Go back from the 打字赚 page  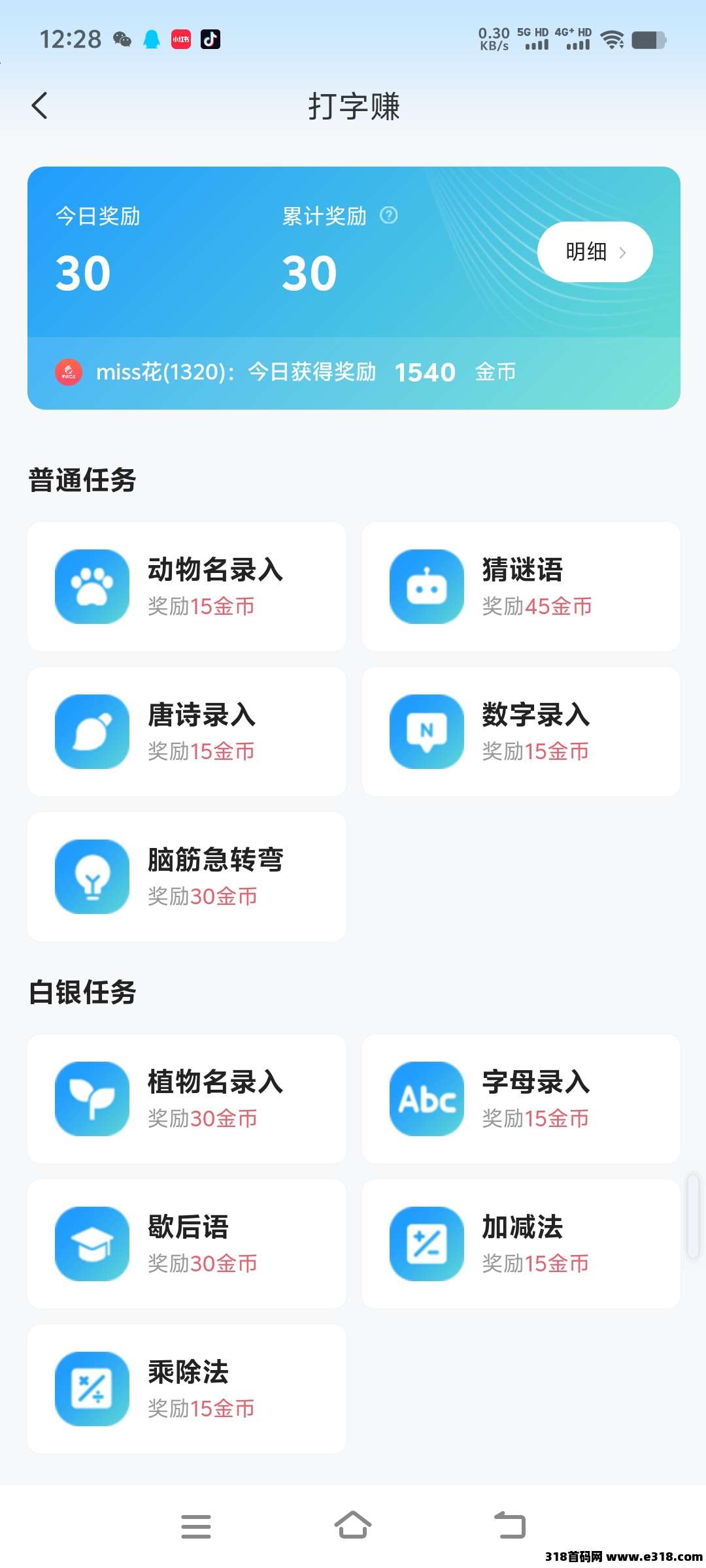[40, 106]
